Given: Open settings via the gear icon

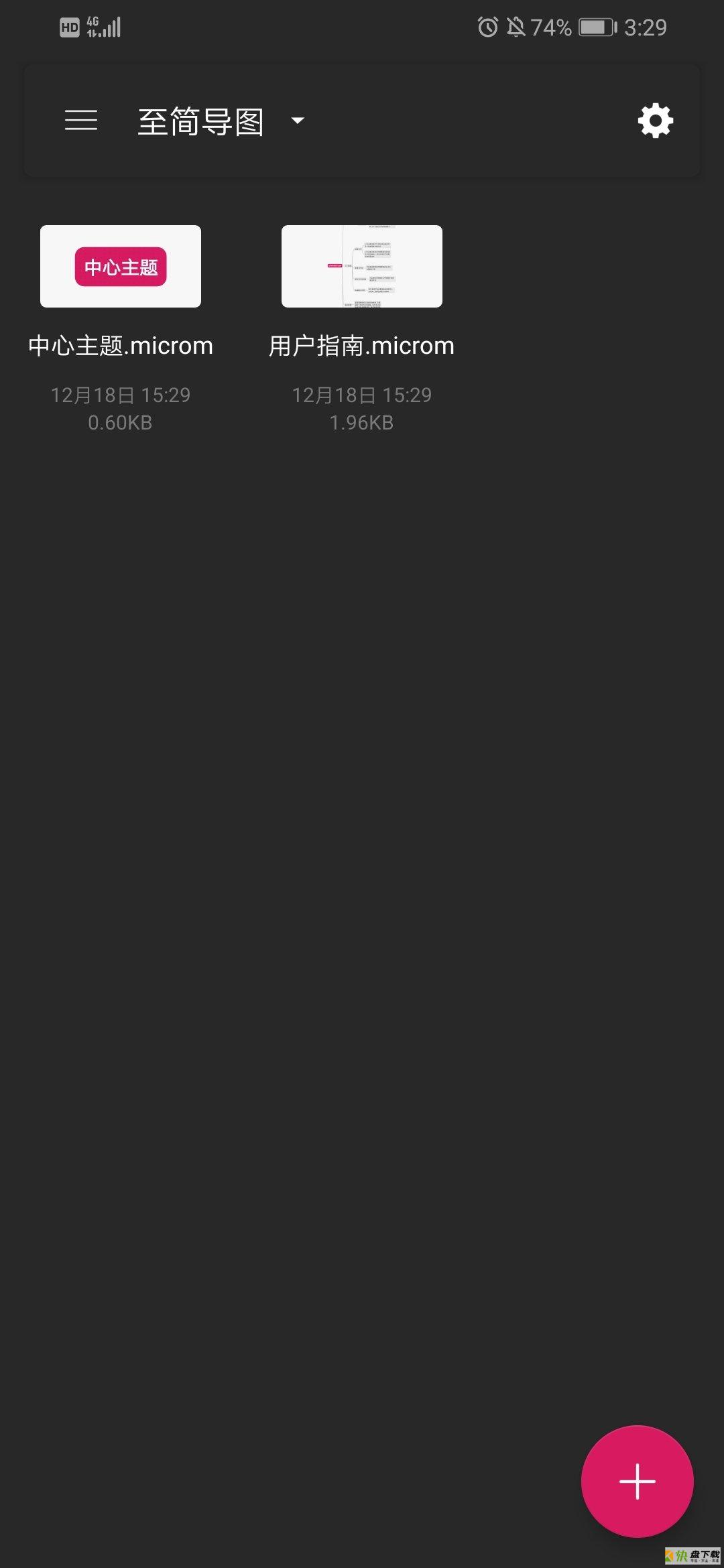Looking at the screenshot, I should click(655, 121).
